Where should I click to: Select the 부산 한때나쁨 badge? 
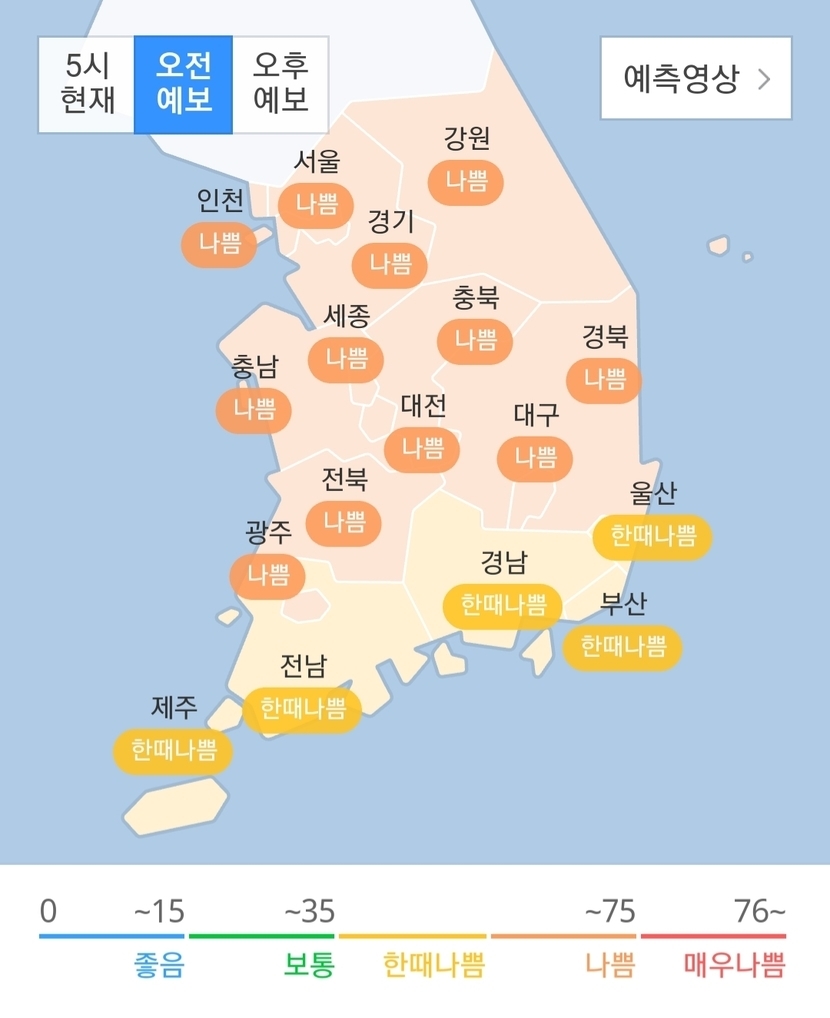click(622, 646)
